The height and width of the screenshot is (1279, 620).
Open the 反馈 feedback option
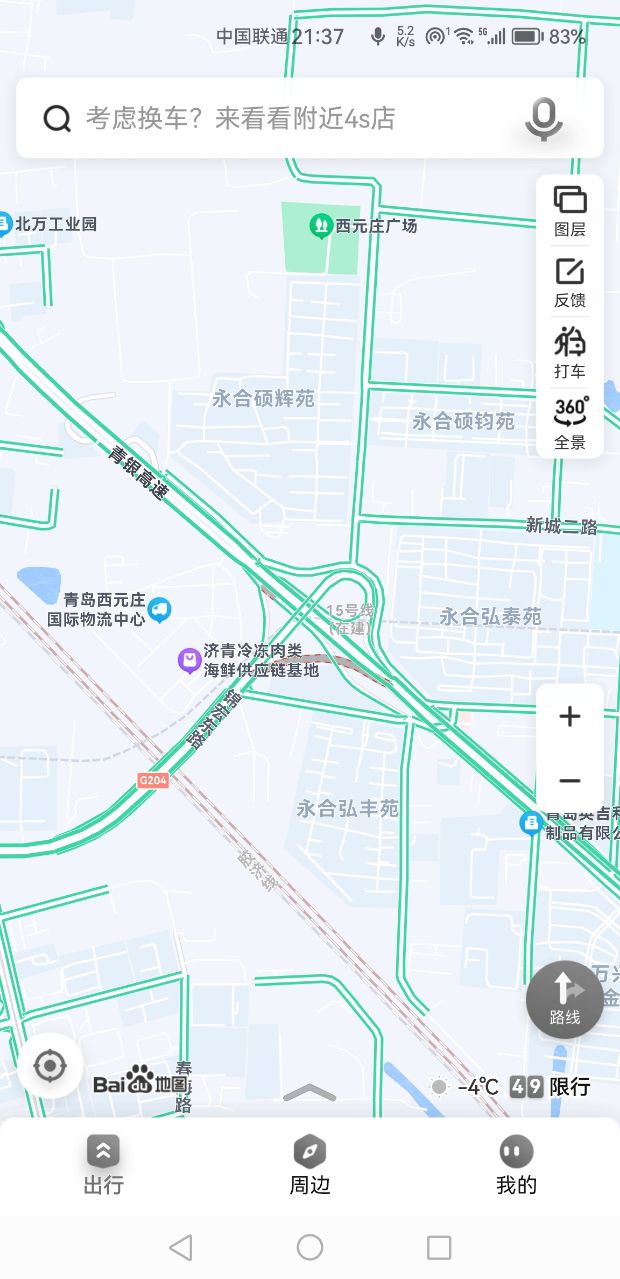[570, 283]
